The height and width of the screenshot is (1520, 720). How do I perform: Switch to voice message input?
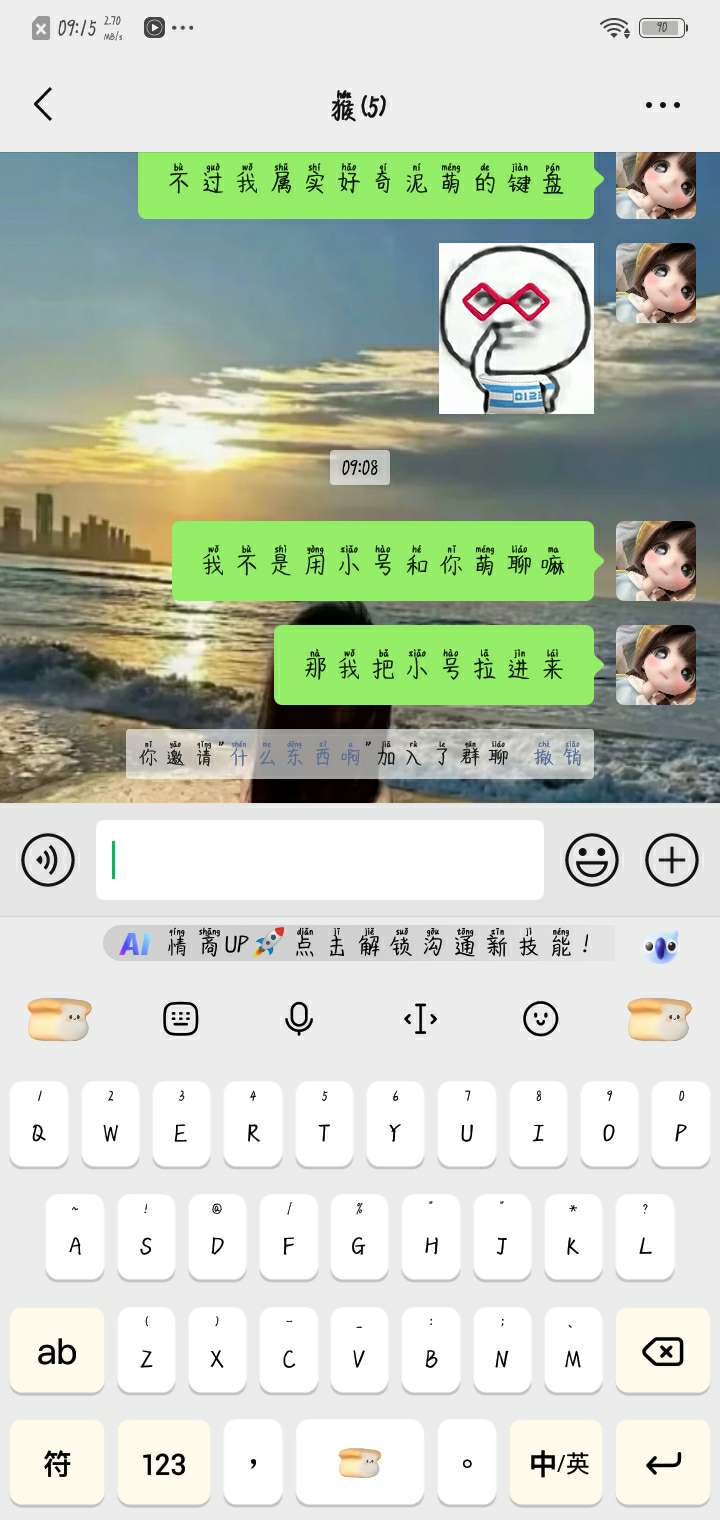pyautogui.click(x=48, y=859)
